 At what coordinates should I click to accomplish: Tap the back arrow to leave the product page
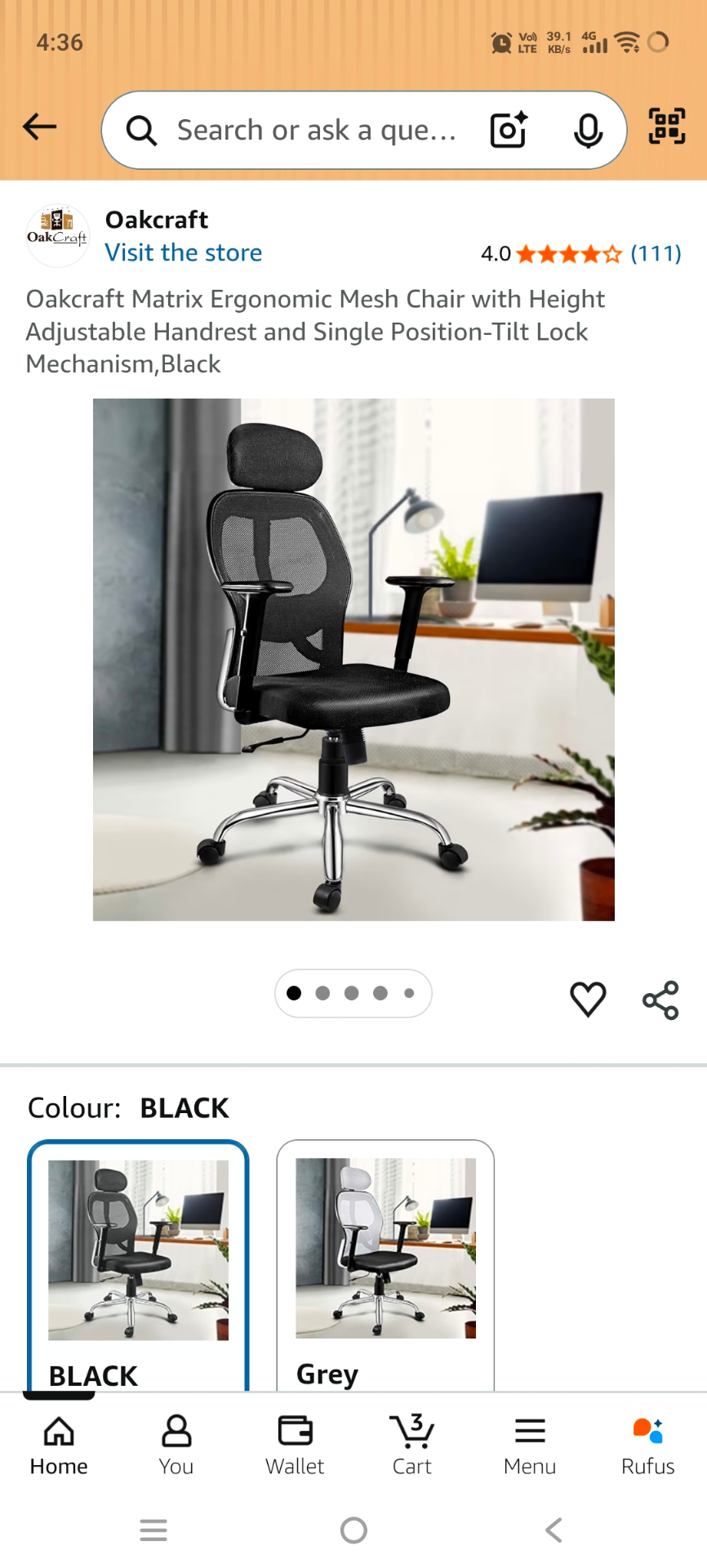pos(38,127)
